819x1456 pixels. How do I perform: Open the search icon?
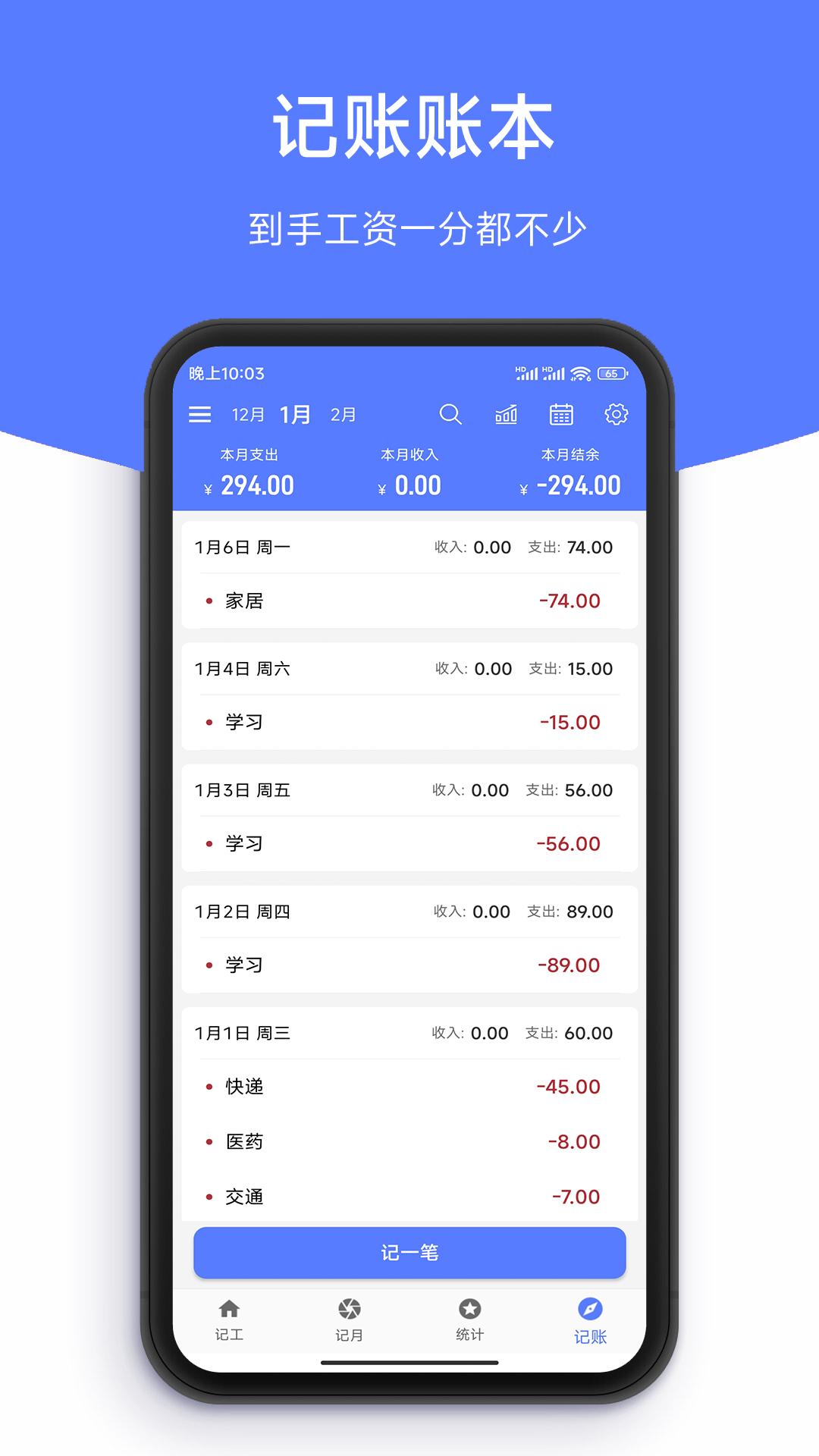pyautogui.click(x=451, y=415)
